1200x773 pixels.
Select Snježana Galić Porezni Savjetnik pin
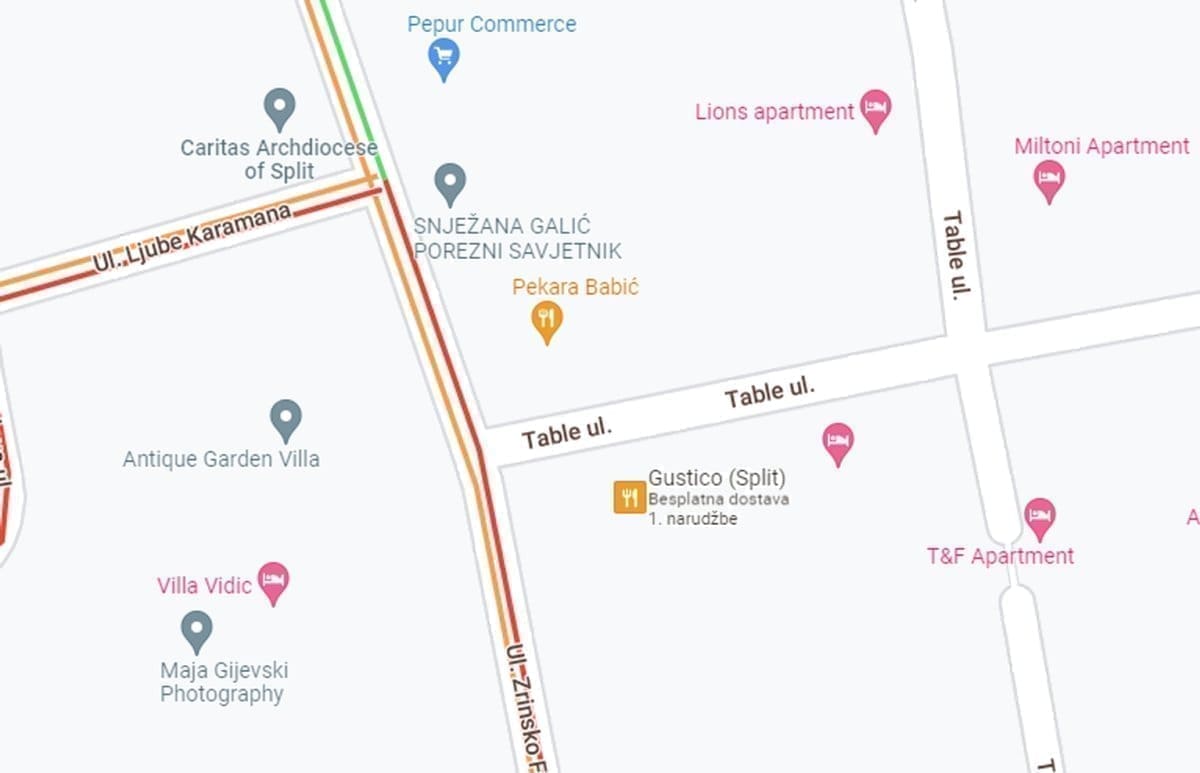coord(451,183)
